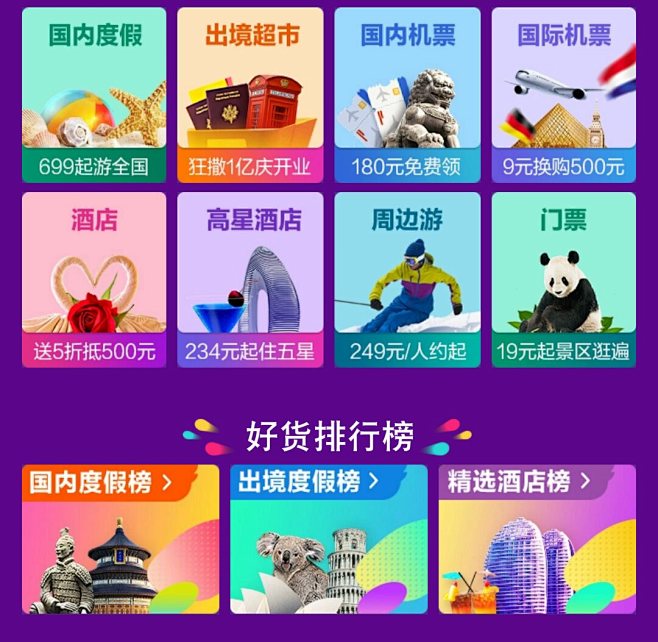Open the 国内度假 tile

click(94, 95)
